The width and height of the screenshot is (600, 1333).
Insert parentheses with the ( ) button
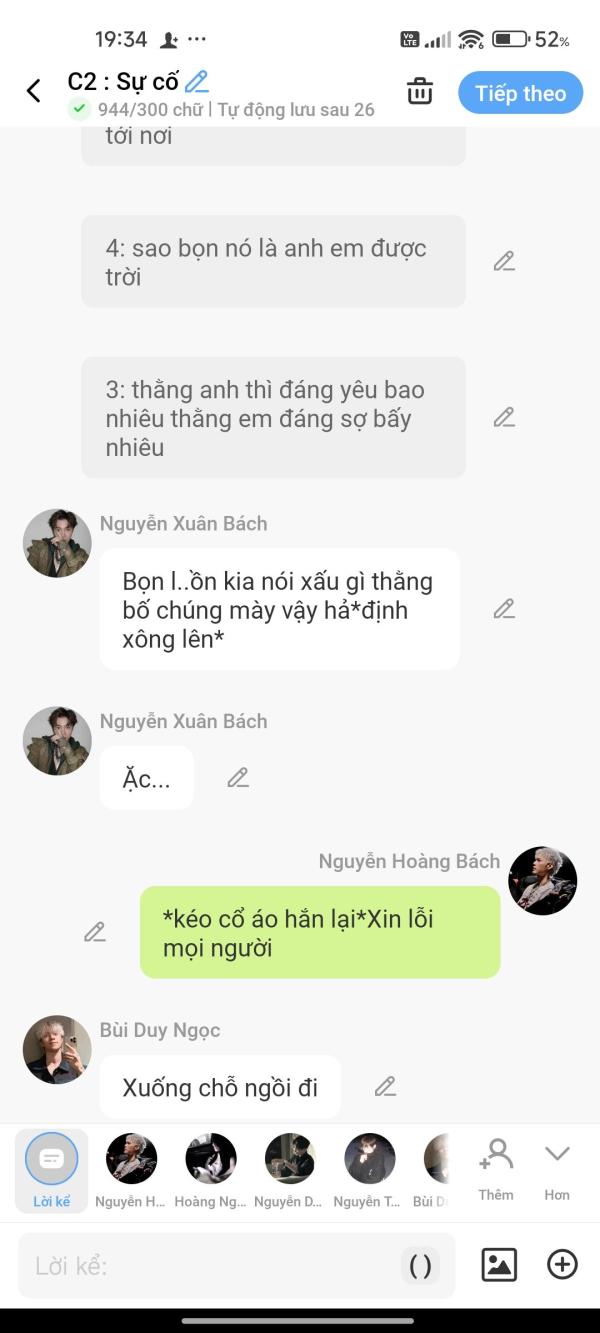(x=421, y=1266)
